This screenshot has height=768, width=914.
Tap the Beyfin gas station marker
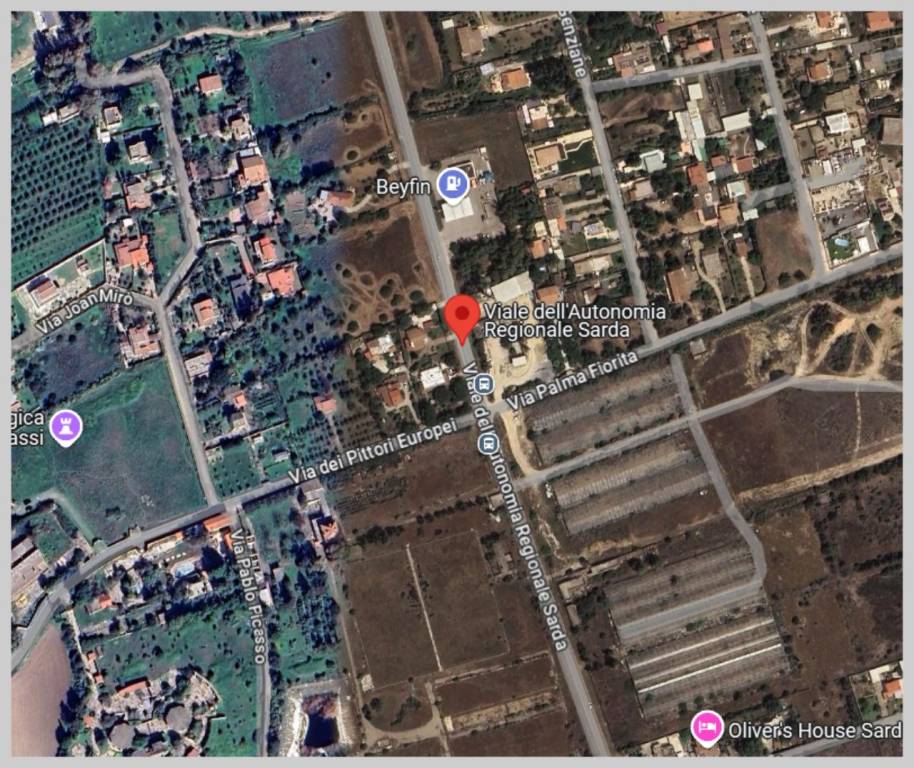453,185
